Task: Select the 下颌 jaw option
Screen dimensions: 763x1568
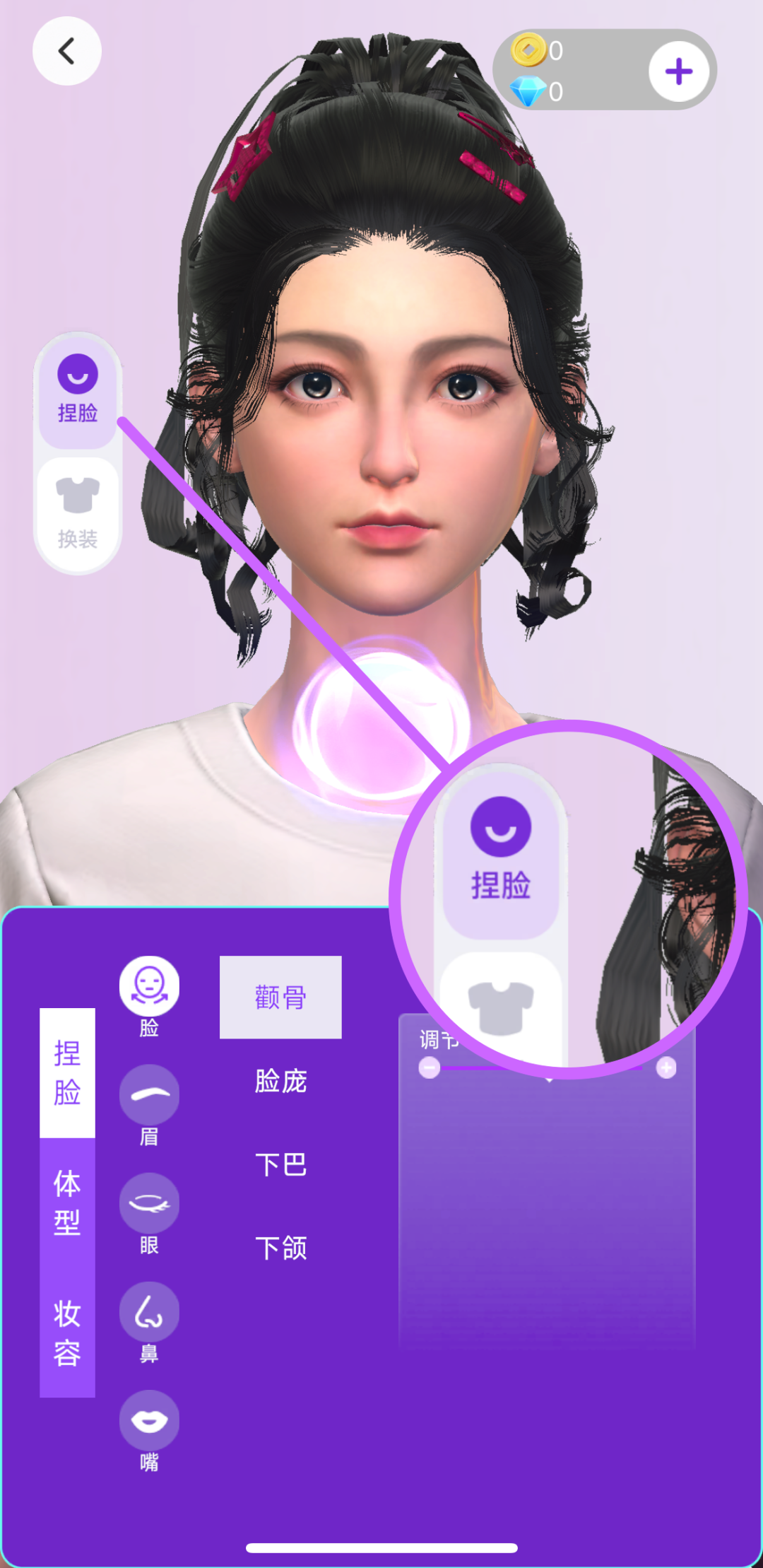Action: pos(280,1248)
